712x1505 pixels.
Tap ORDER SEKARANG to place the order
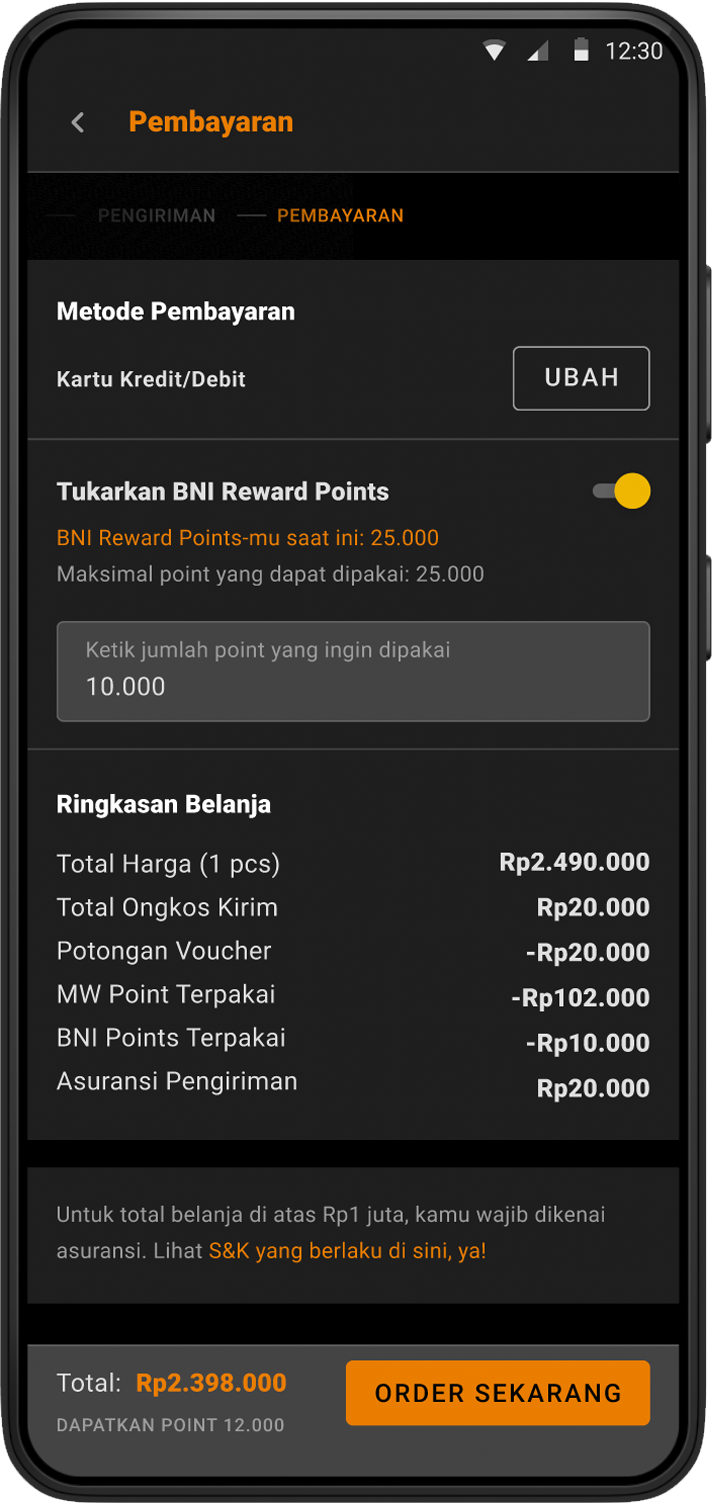pos(497,1392)
